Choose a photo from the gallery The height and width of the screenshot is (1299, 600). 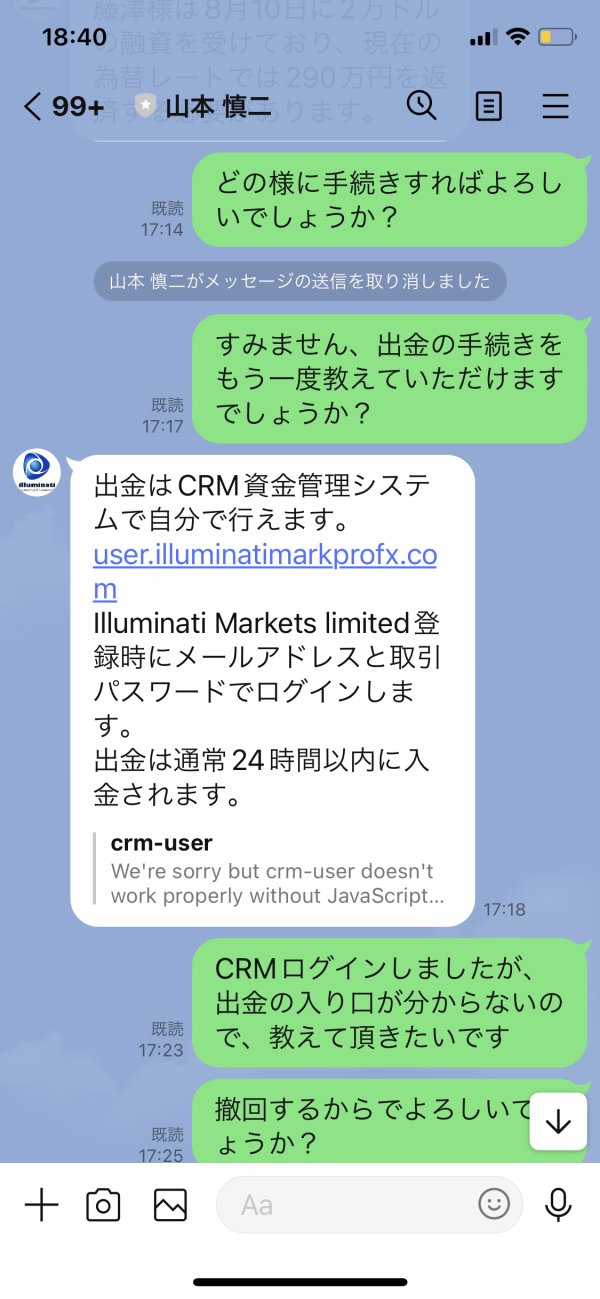coord(171,1205)
